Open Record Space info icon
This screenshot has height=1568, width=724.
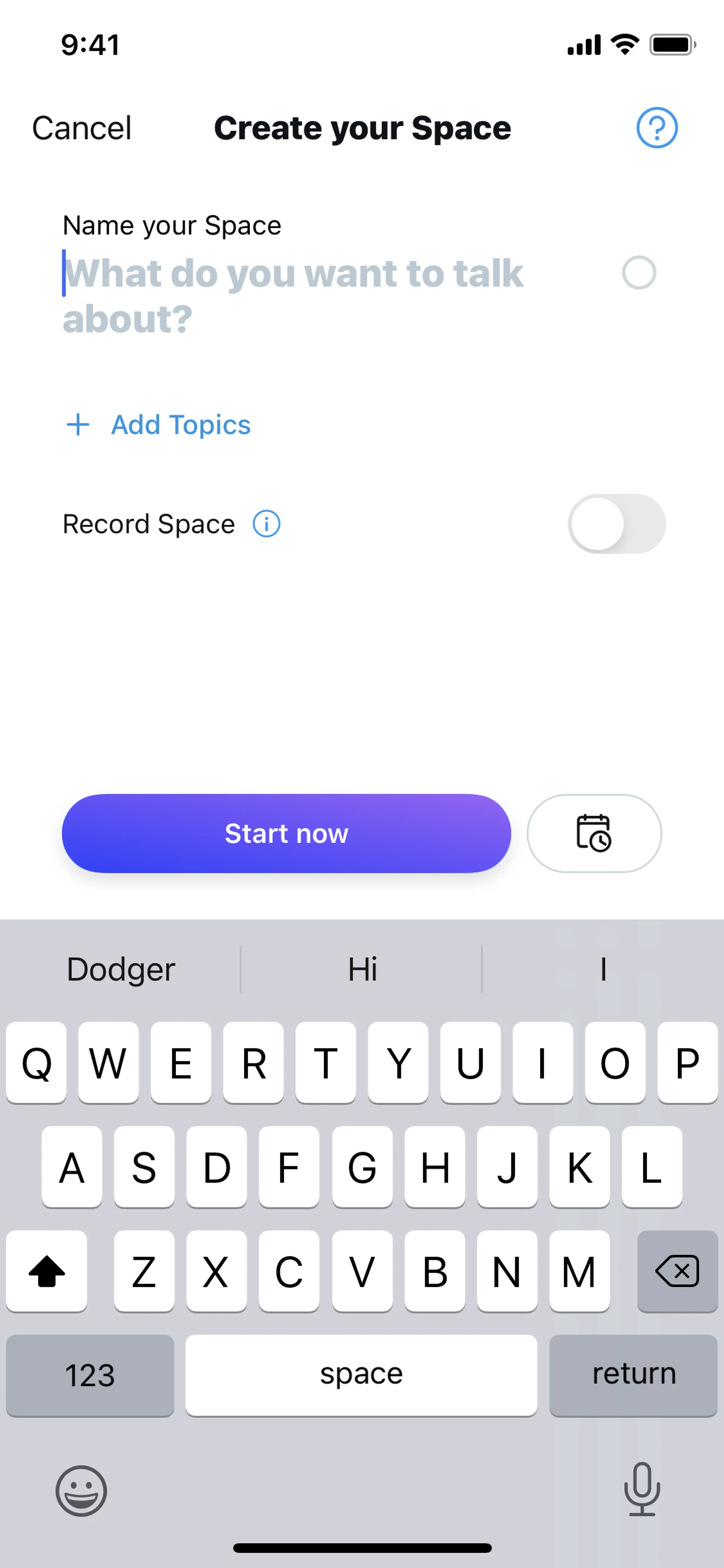point(267,524)
